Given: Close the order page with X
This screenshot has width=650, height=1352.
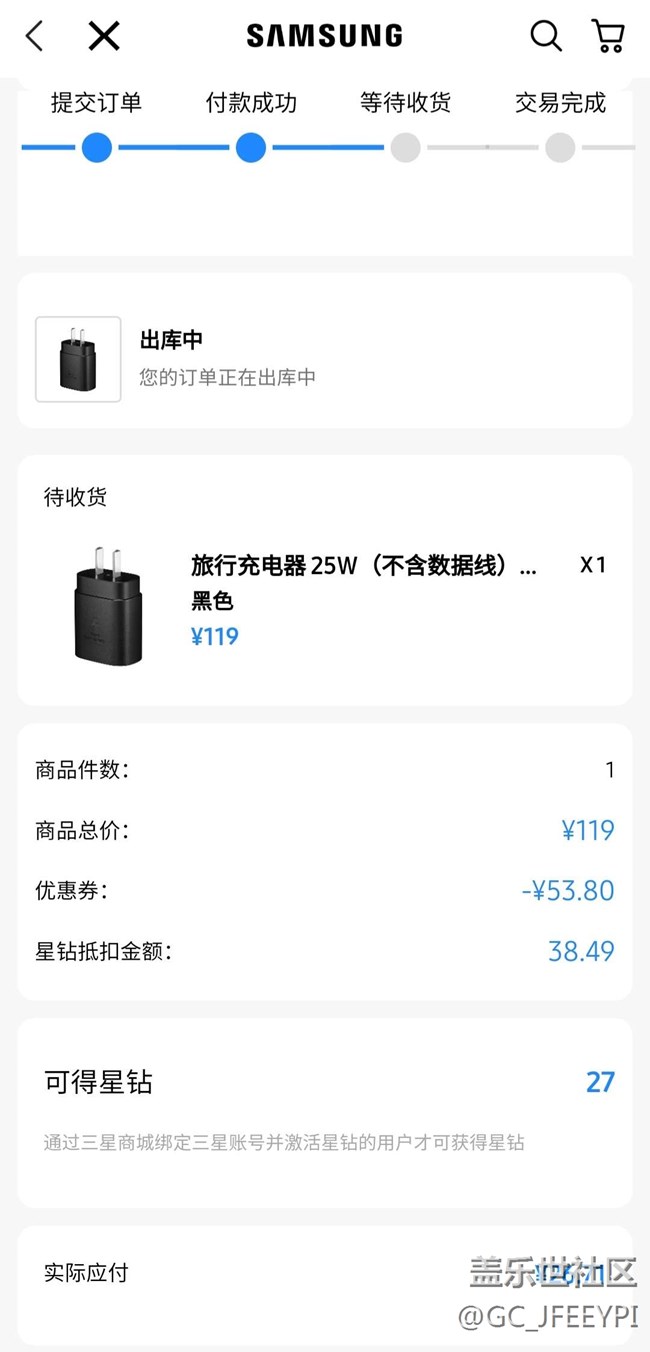Looking at the screenshot, I should (104, 37).
